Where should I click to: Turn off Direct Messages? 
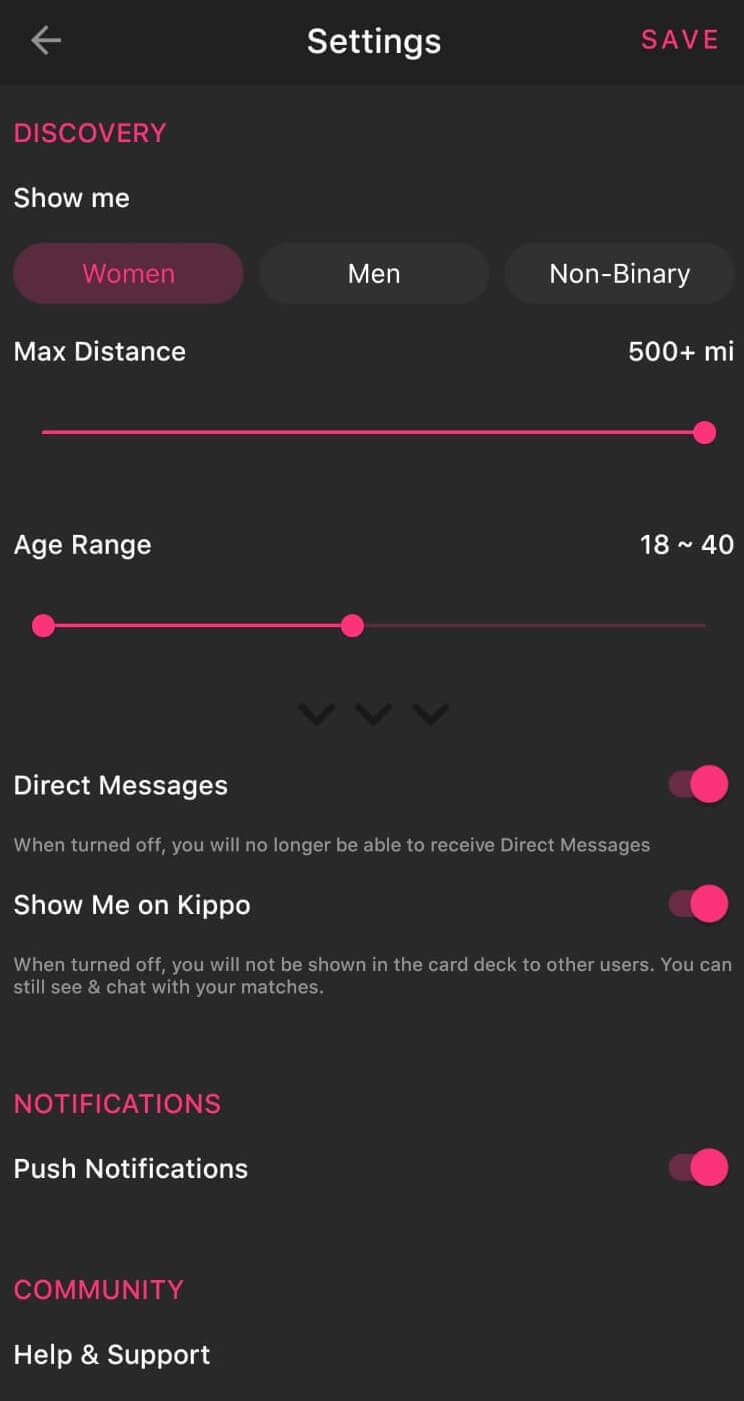[x=698, y=785]
